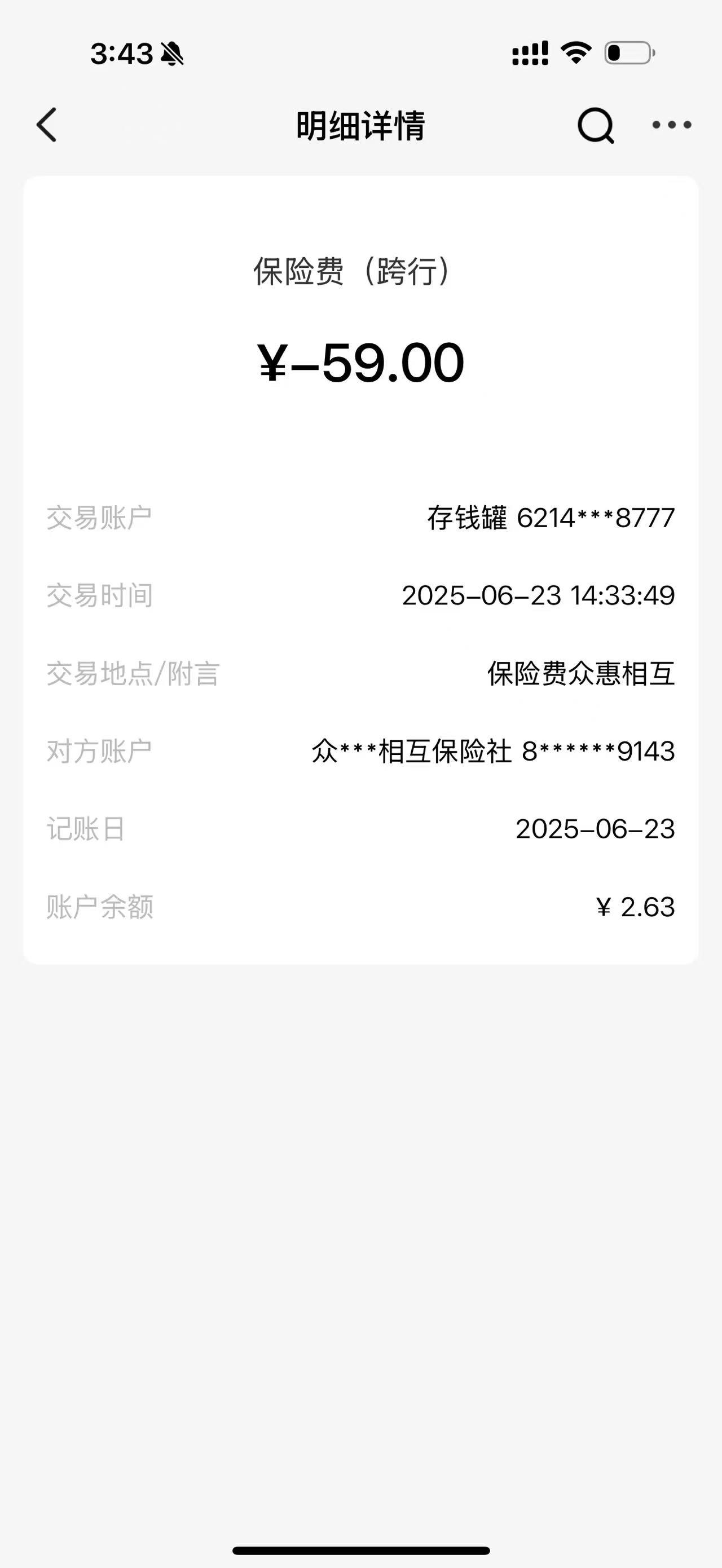The height and width of the screenshot is (1568, 722).
Task: Open the three-dot overflow menu
Action: (671, 125)
